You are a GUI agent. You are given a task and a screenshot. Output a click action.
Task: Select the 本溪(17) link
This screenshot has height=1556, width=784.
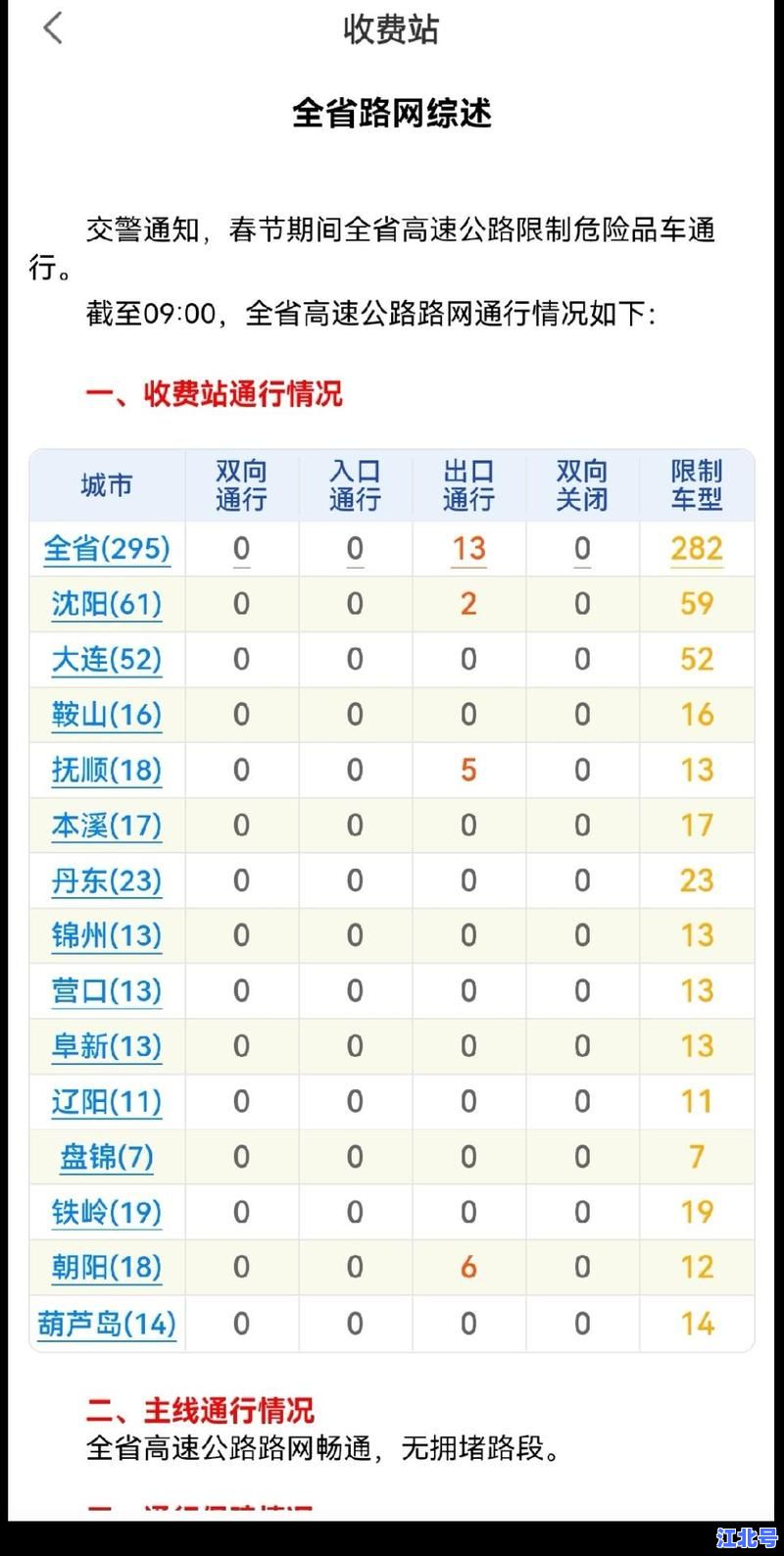pyautogui.click(x=107, y=826)
